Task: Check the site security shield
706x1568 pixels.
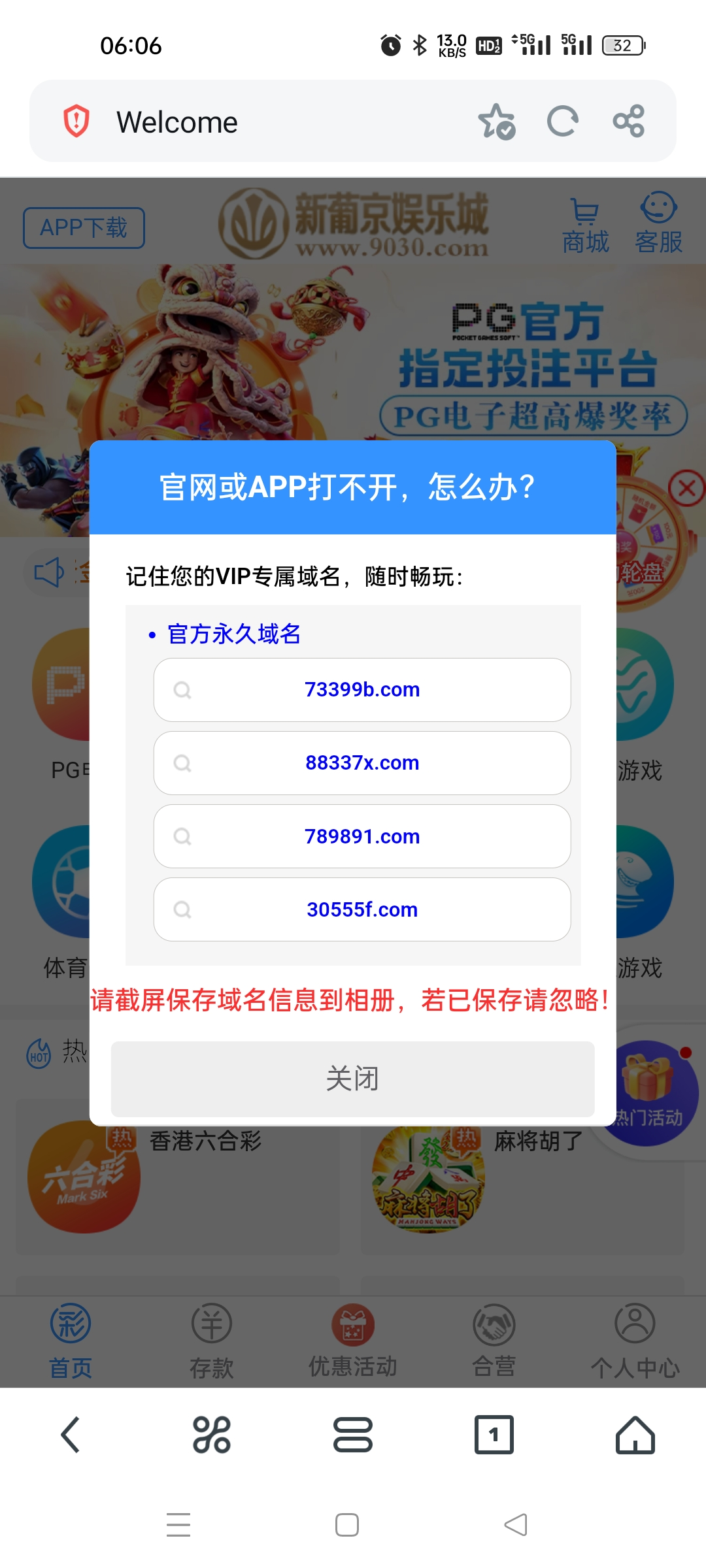Action: (76, 122)
